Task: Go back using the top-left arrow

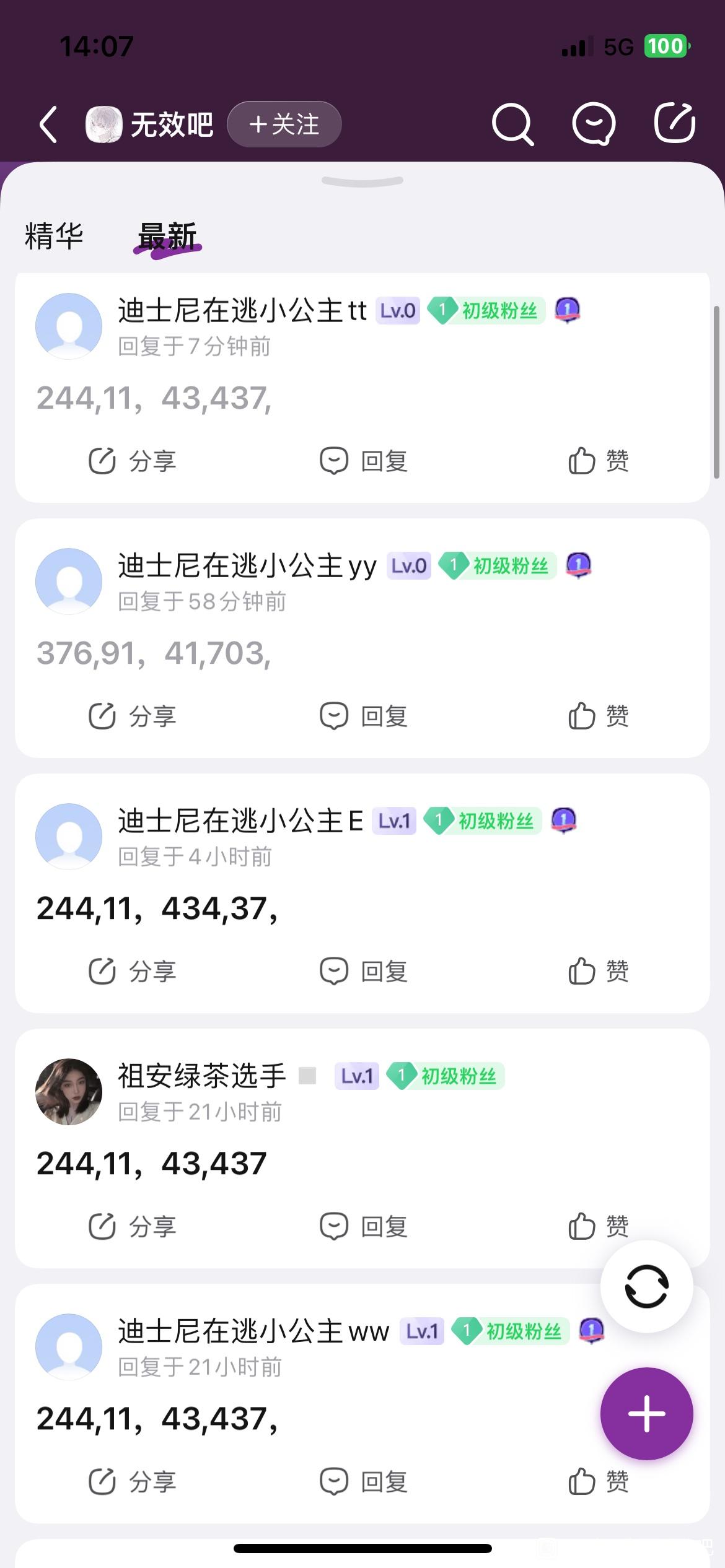Action: coord(48,124)
